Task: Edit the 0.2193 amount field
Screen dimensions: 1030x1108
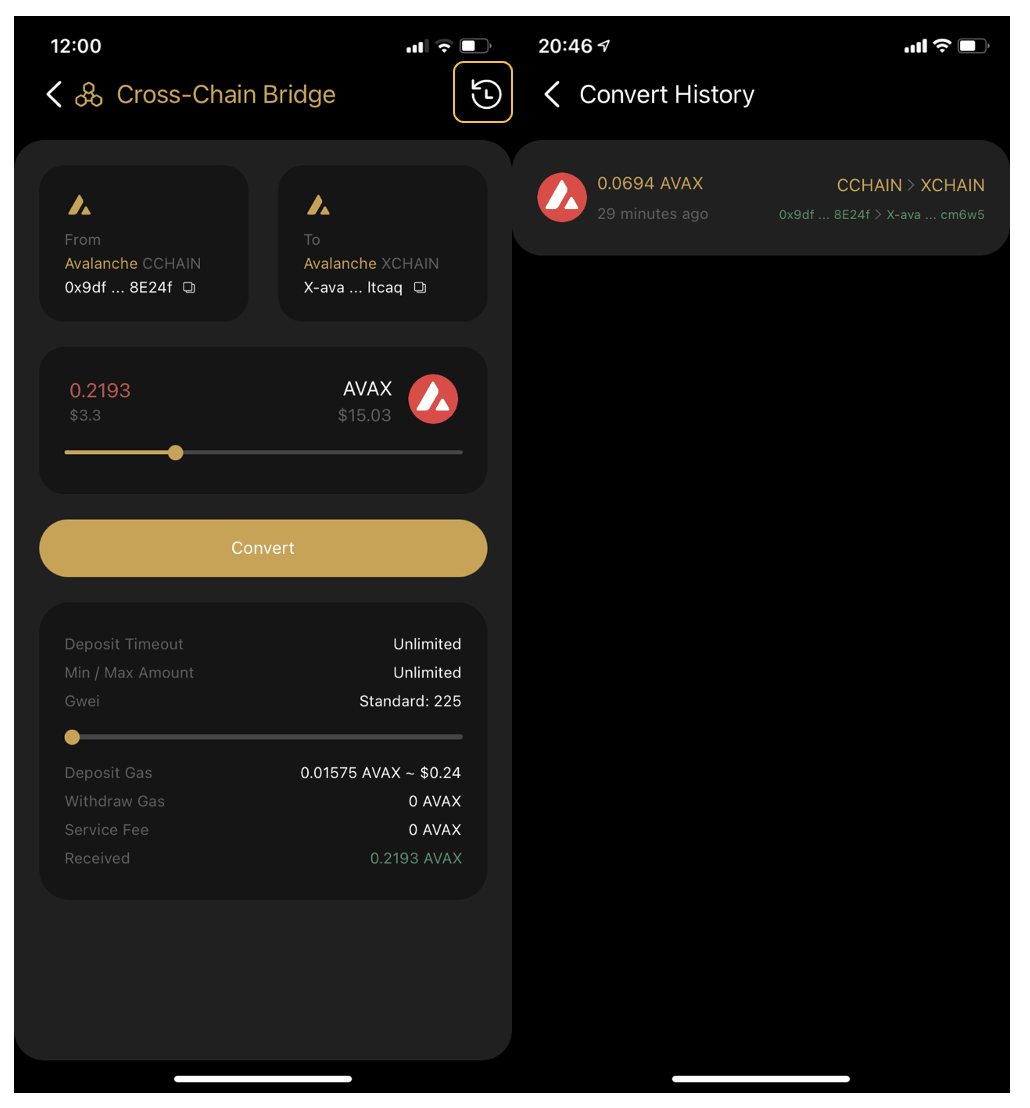Action: click(x=100, y=391)
